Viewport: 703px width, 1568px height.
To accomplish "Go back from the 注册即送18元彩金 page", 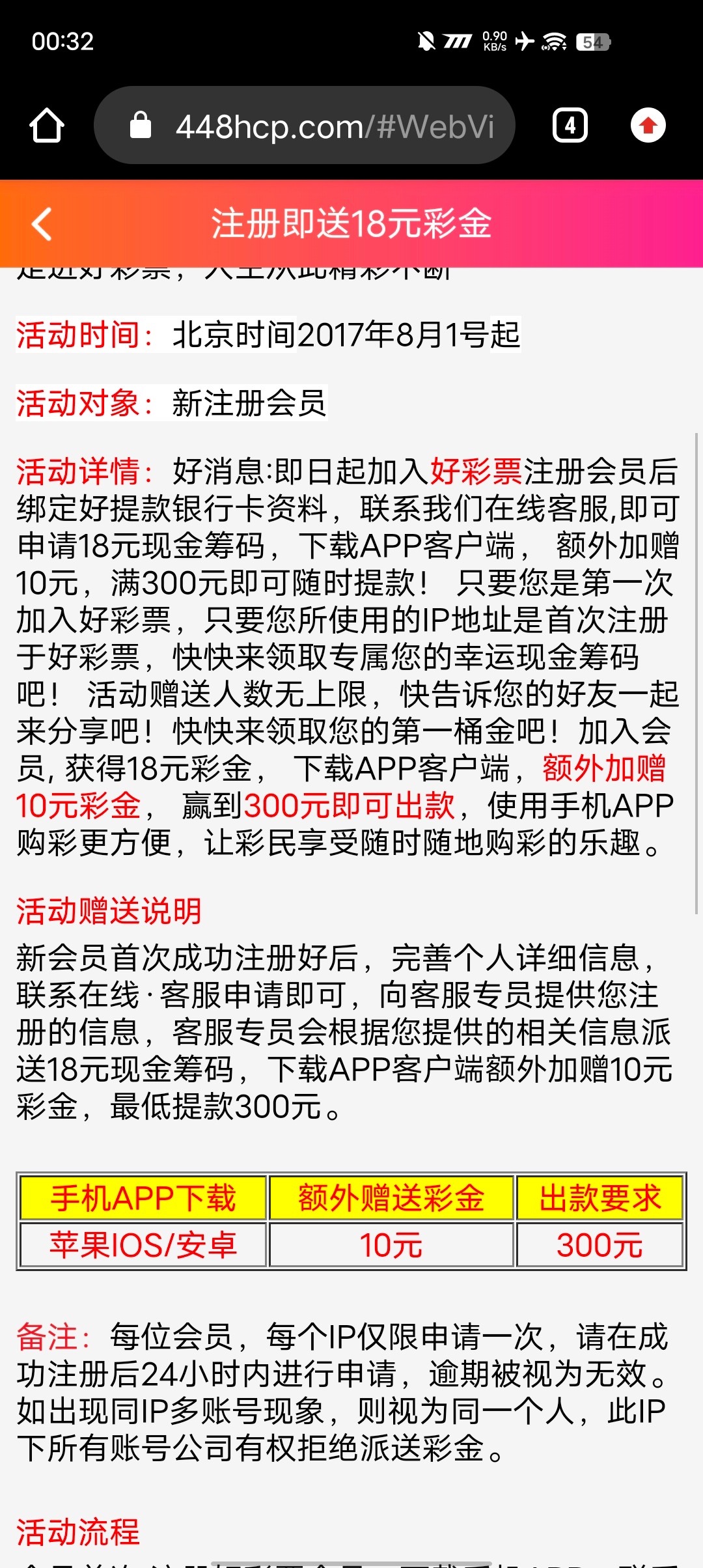I will click(x=42, y=224).
